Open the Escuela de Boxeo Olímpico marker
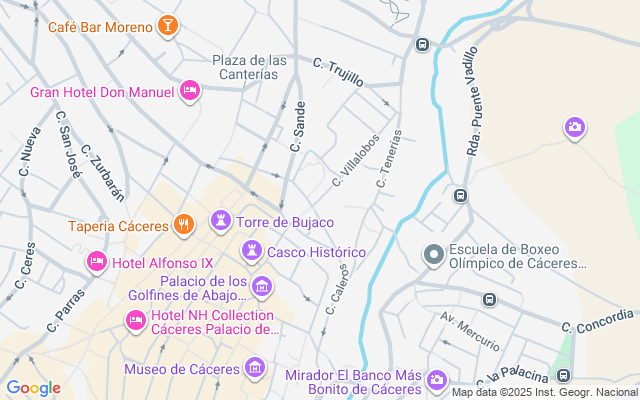 [434, 256]
